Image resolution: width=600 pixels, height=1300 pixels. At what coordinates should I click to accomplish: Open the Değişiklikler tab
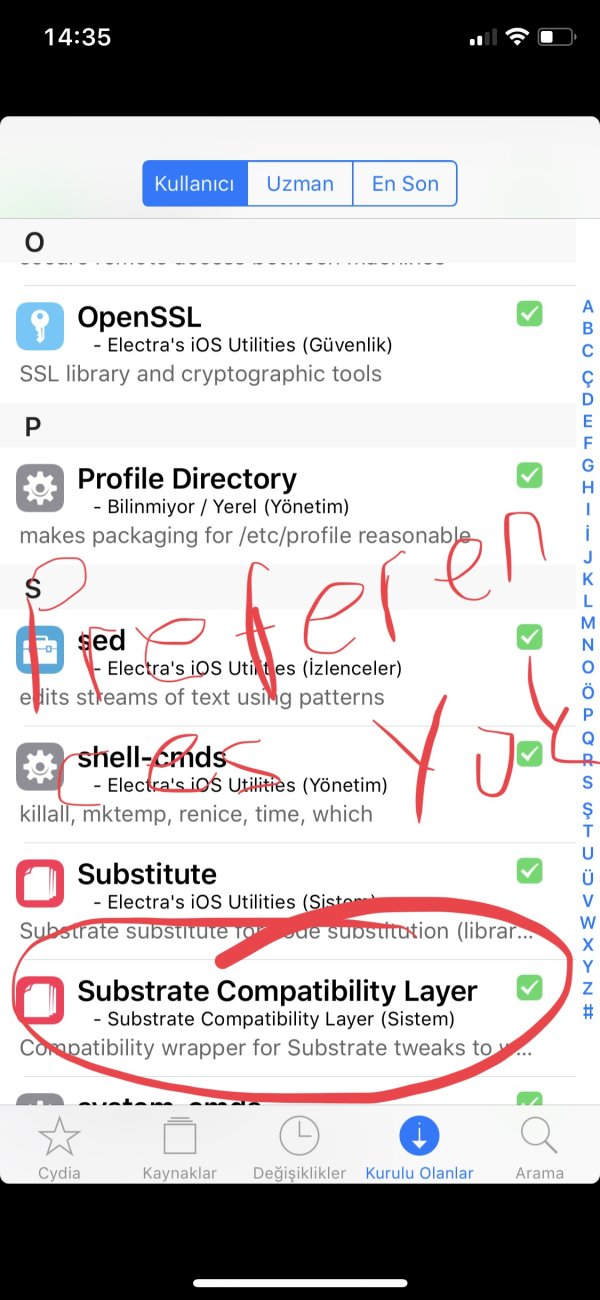[x=299, y=1148]
